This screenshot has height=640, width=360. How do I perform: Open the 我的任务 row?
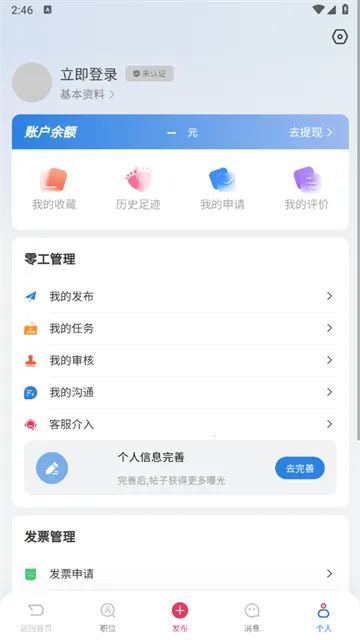(180, 328)
